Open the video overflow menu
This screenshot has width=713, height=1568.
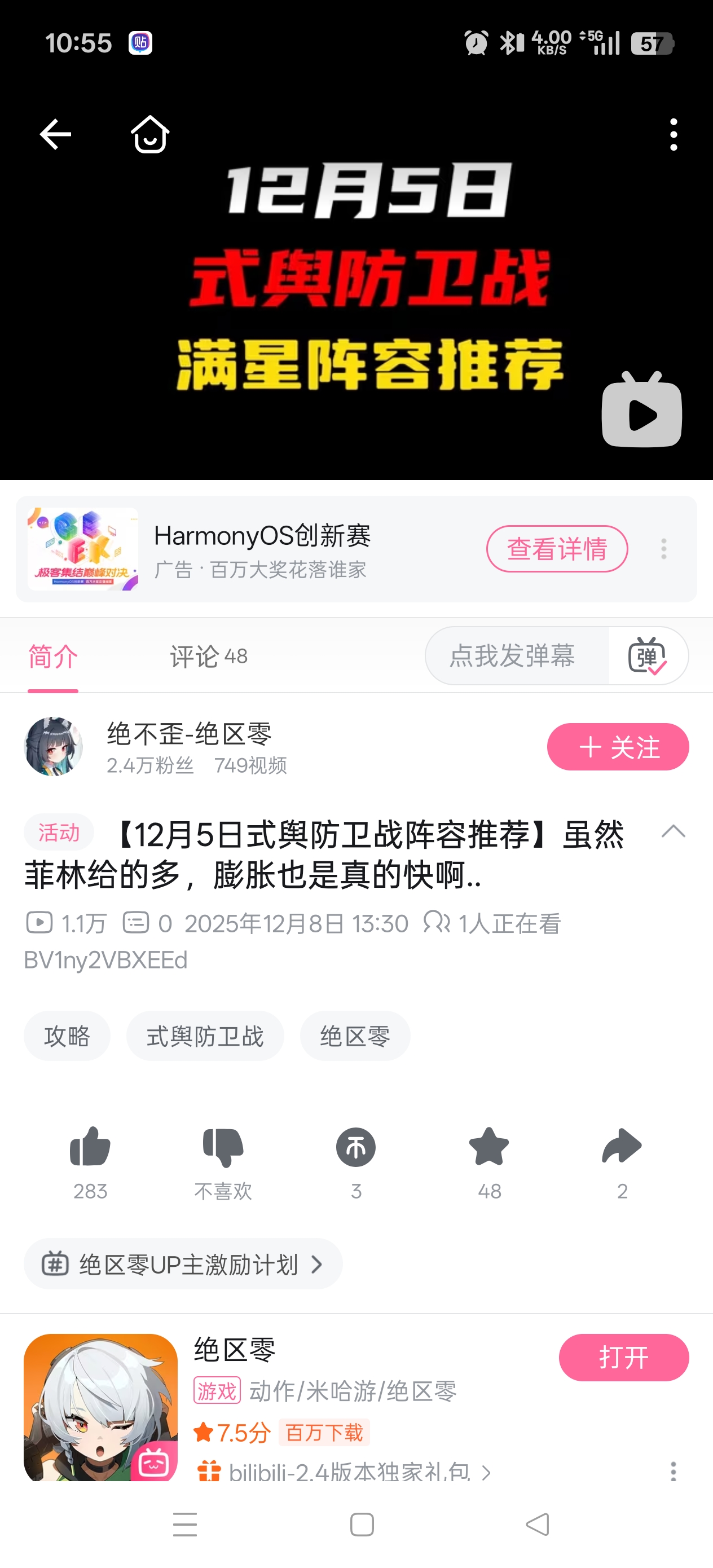(x=673, y=135)
